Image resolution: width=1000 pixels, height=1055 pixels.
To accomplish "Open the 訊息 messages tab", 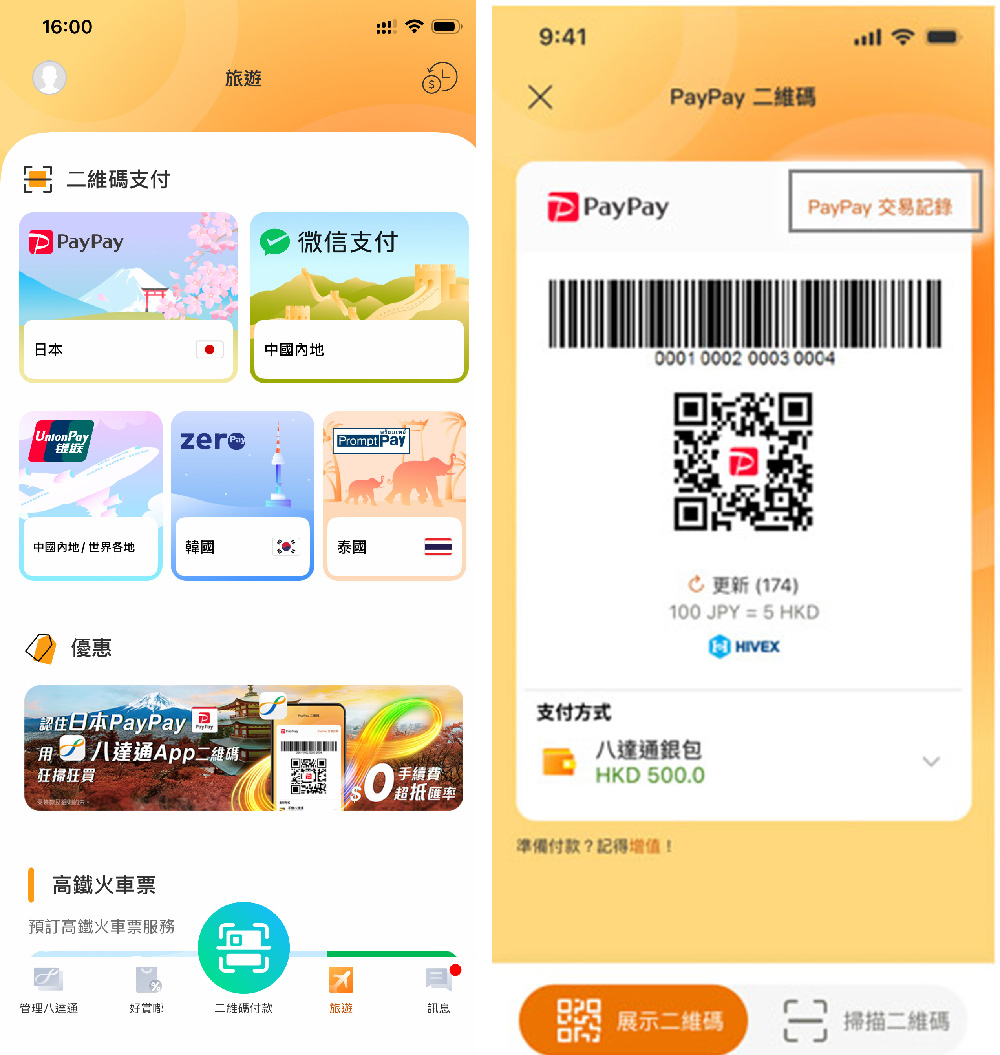I will point(437,991).
